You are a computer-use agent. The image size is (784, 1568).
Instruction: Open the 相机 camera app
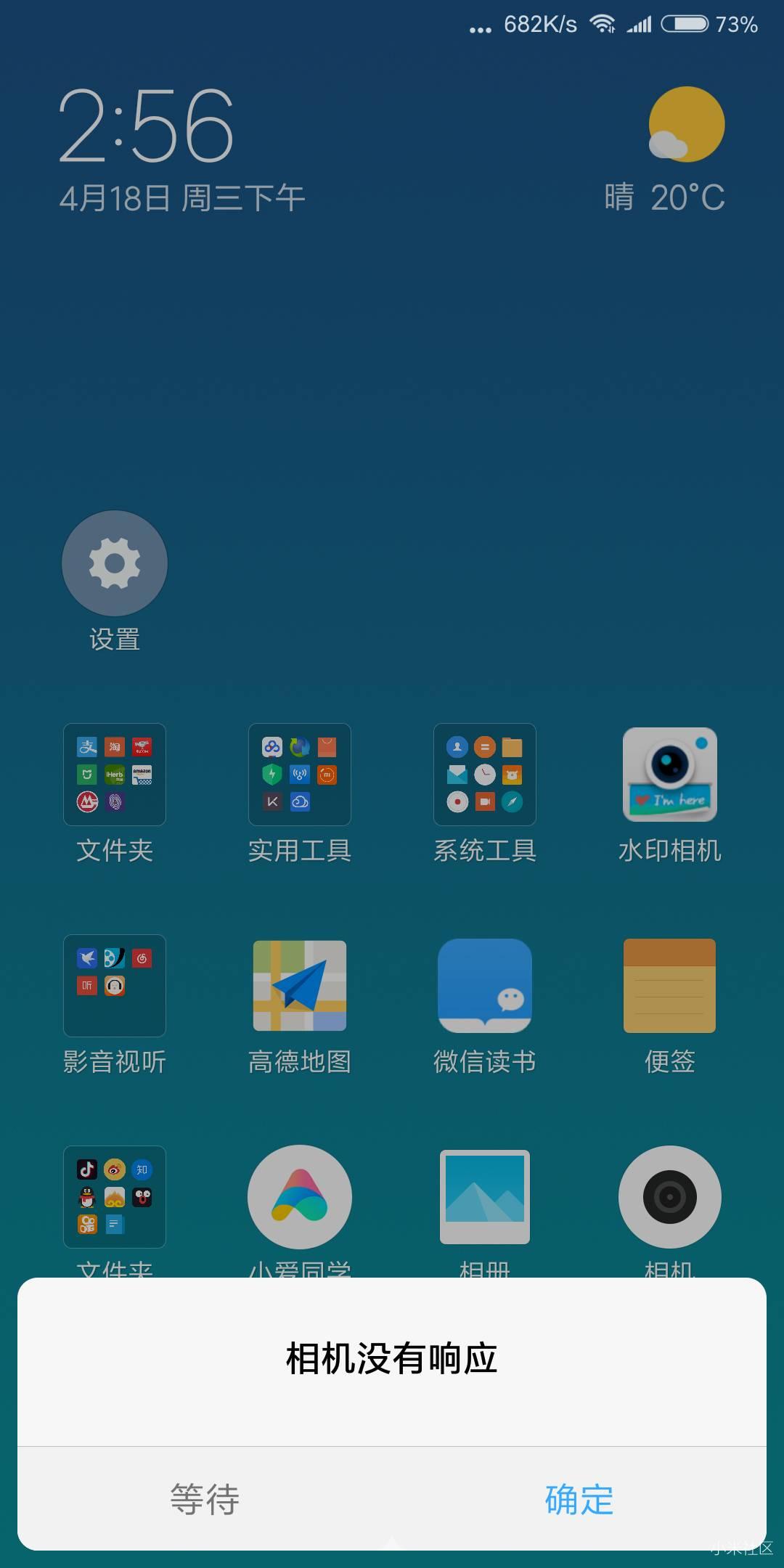click(669, 1196)
